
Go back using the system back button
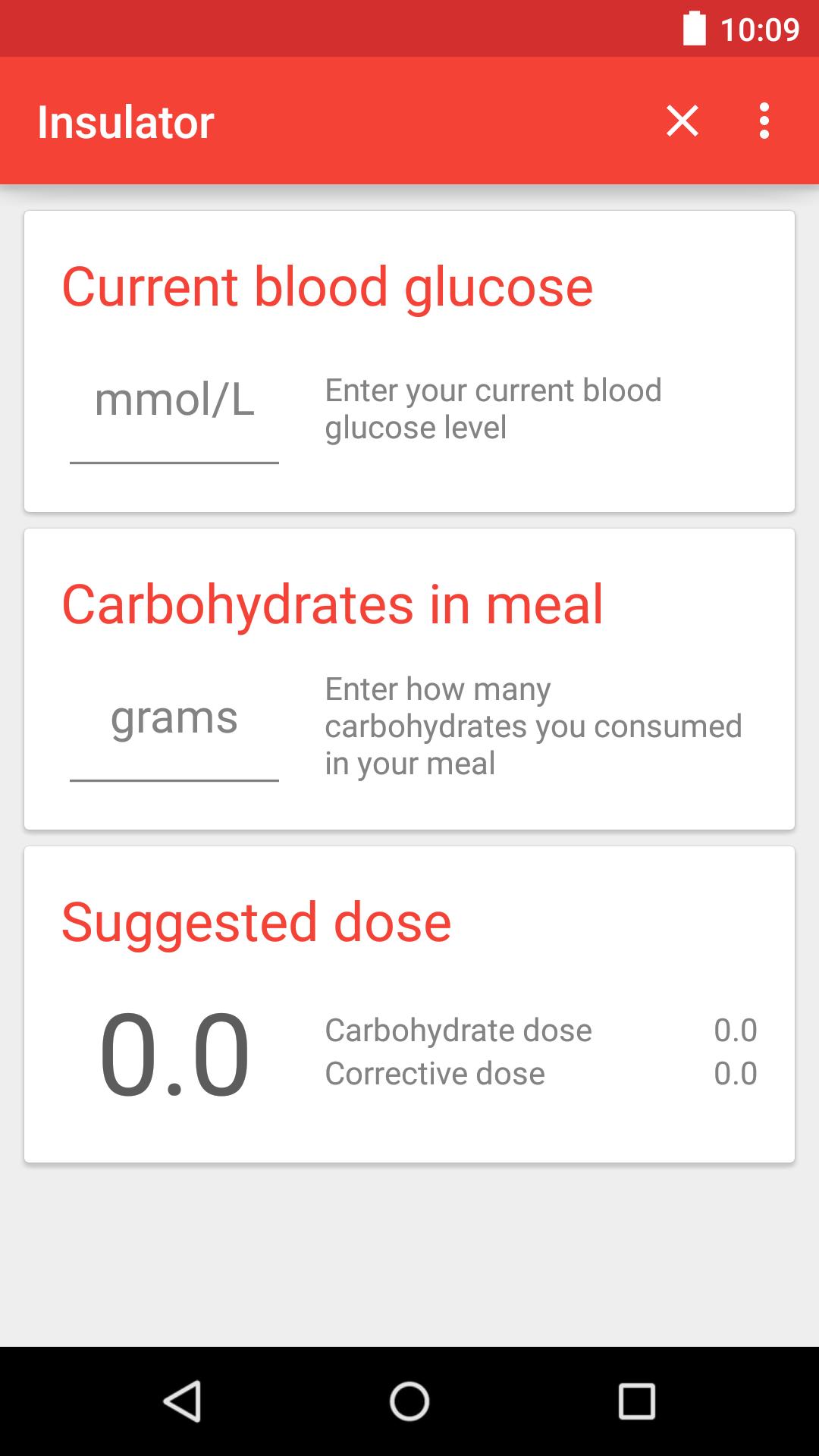[x=183, y=1400]
